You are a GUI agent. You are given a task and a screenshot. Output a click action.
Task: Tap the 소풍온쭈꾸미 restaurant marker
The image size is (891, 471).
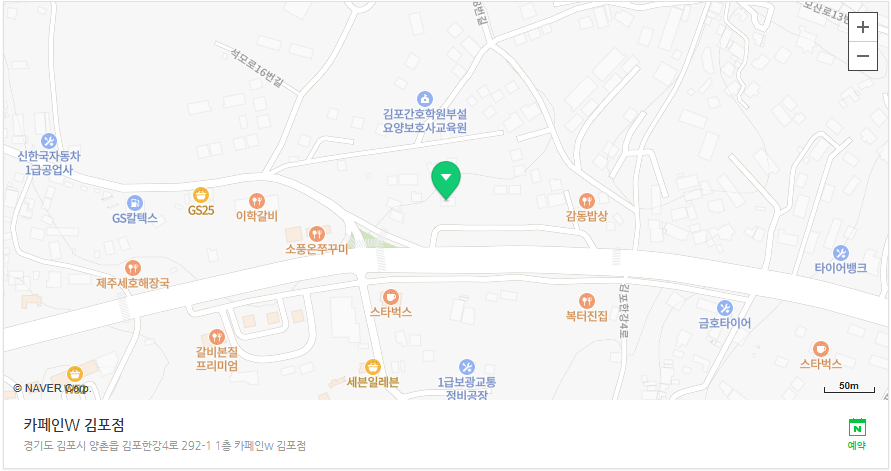(317, 234)
